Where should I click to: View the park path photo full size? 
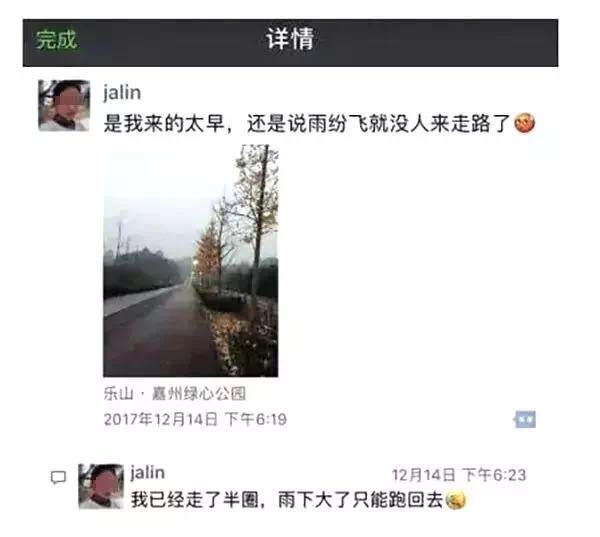point(190,261)
